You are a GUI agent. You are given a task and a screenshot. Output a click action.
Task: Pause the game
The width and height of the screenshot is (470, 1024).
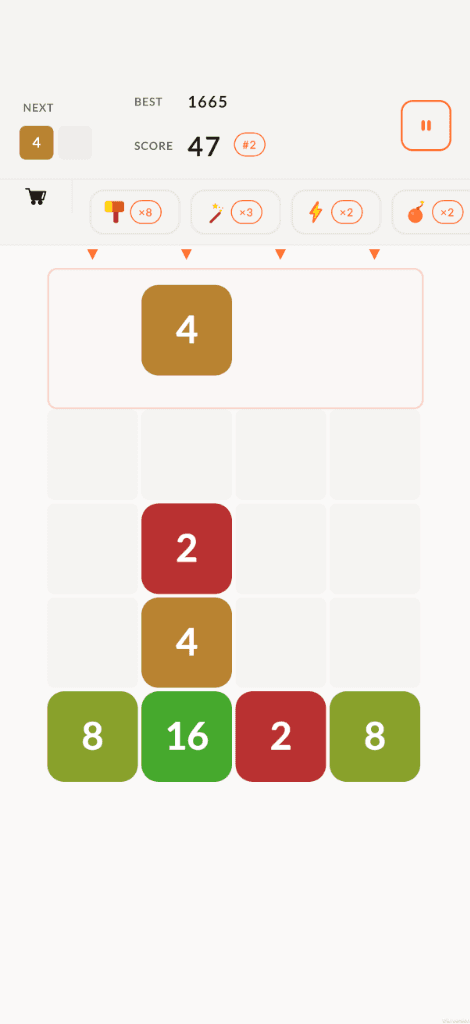click(x=426, y=125)
